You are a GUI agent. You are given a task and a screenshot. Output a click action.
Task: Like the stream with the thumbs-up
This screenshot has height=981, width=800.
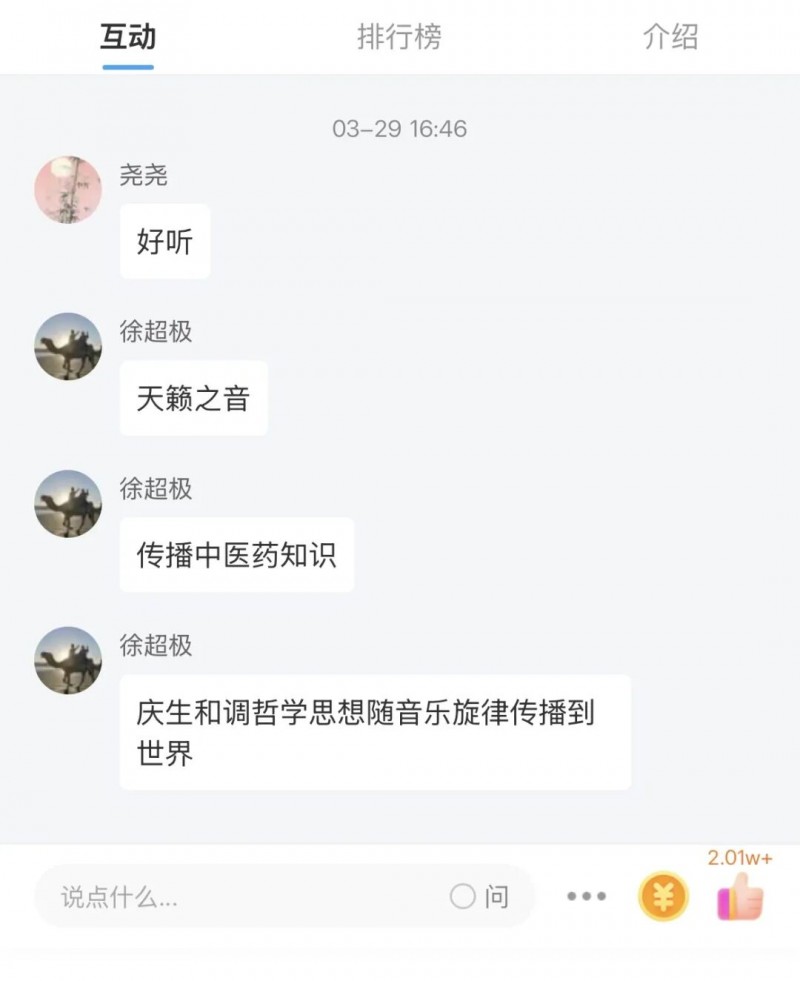pos(740,894)
